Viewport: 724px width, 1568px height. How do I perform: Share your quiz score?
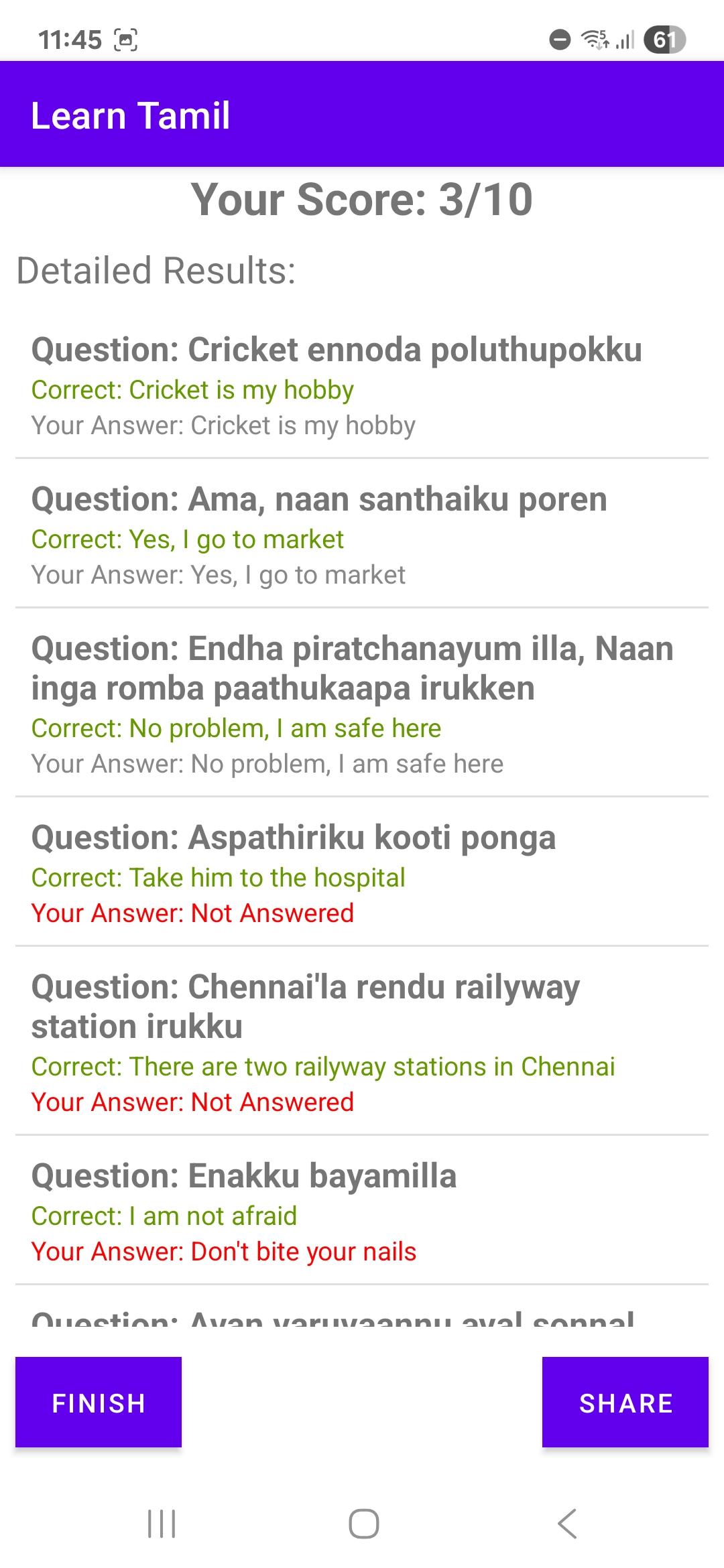(x=625, y=1402)
